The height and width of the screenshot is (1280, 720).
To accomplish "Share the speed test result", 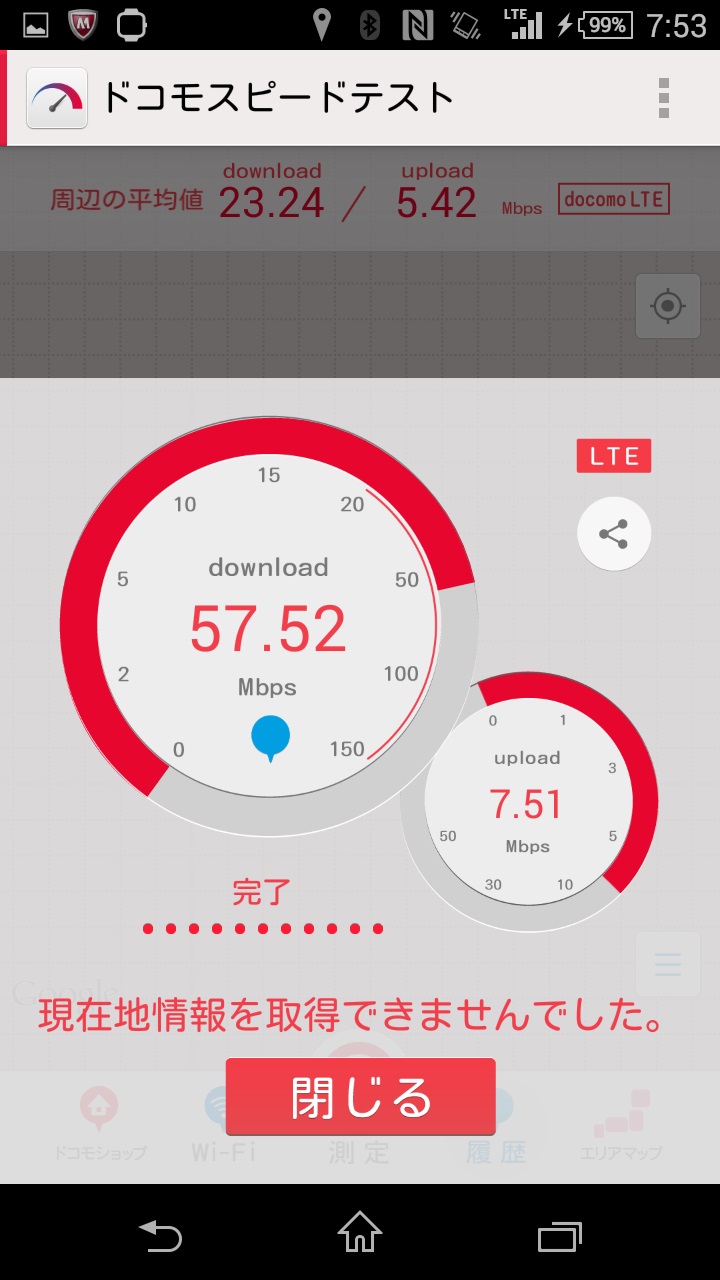I will click(614, 533).
